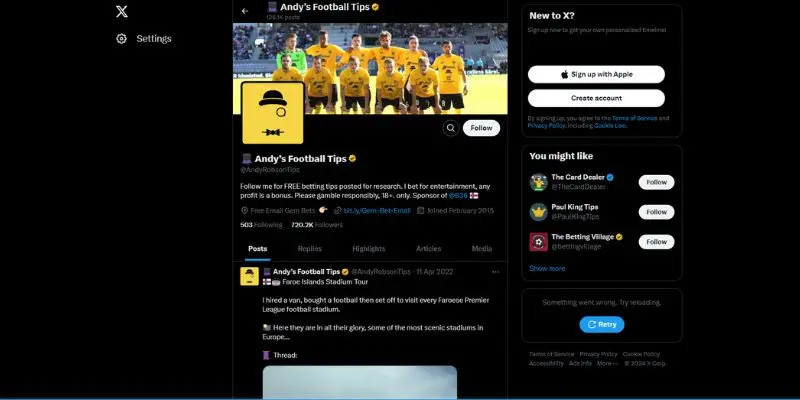Open Show more suggestions link
Screen dimensions: 800x400
[547, 268]
